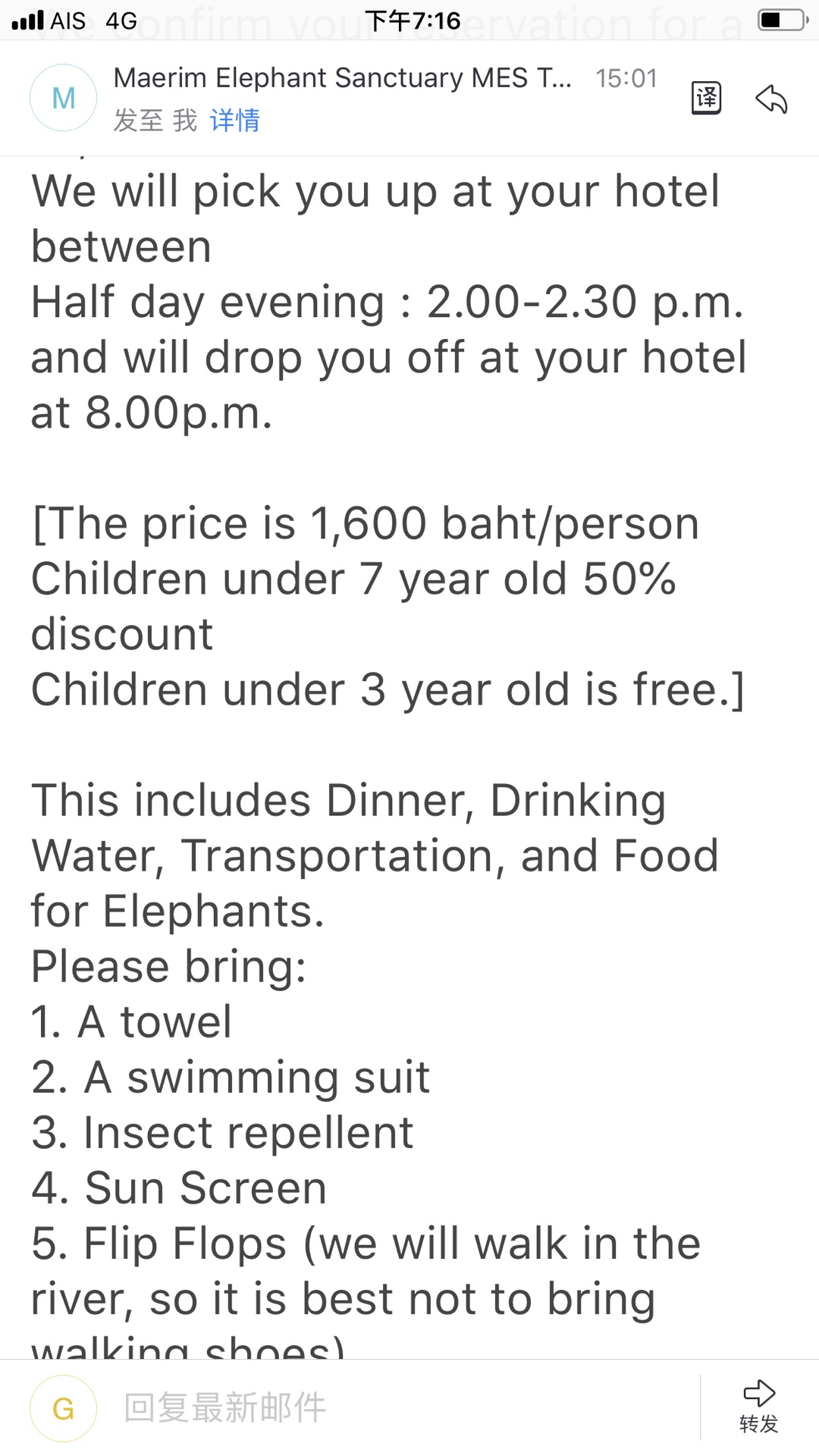Tap the sender avatar M
Viewport: 819px width, 1456px height.
(x=64, y=98)
